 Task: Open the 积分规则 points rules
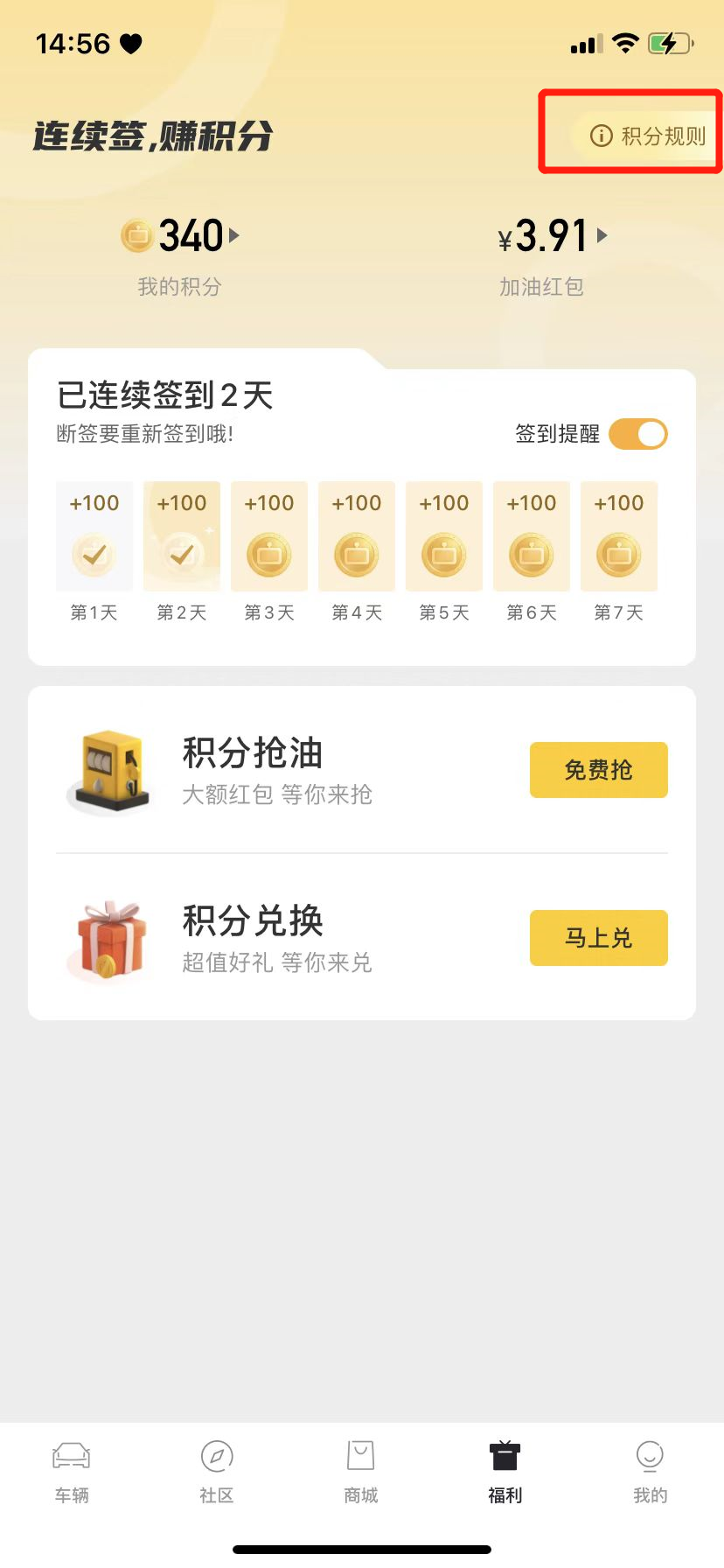click(648, 136)
